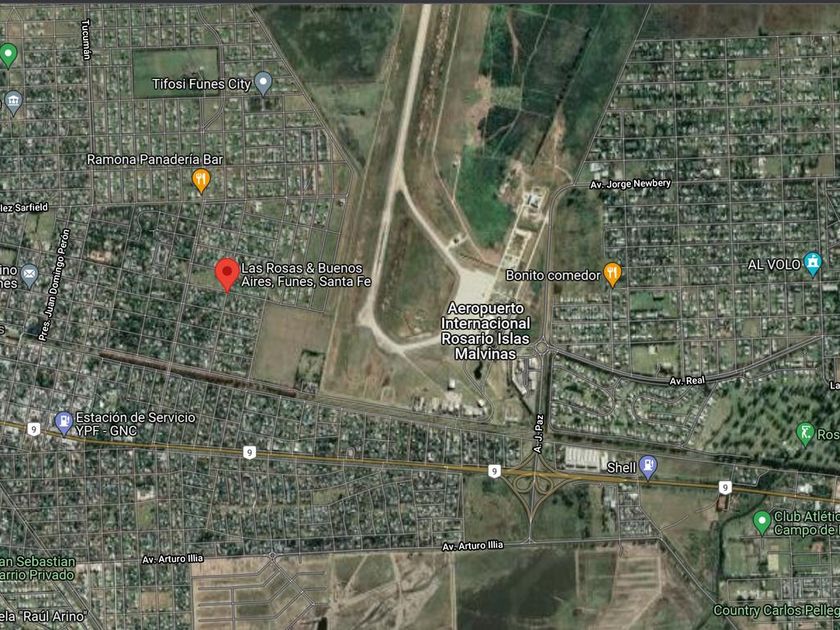Open the Club Atlético green pin
This screenshot has width=840, height=630.
(761, 522)
